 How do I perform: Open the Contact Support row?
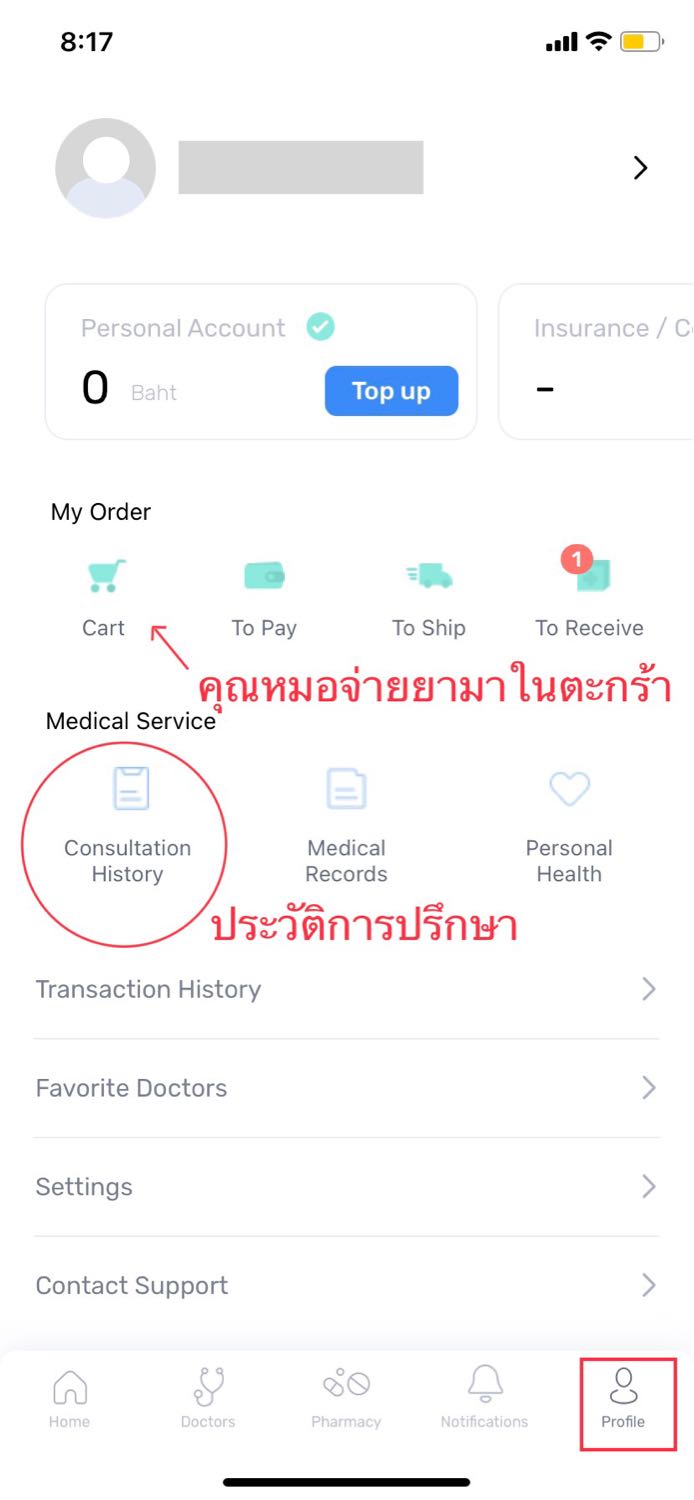click(x=347, y=1285)
